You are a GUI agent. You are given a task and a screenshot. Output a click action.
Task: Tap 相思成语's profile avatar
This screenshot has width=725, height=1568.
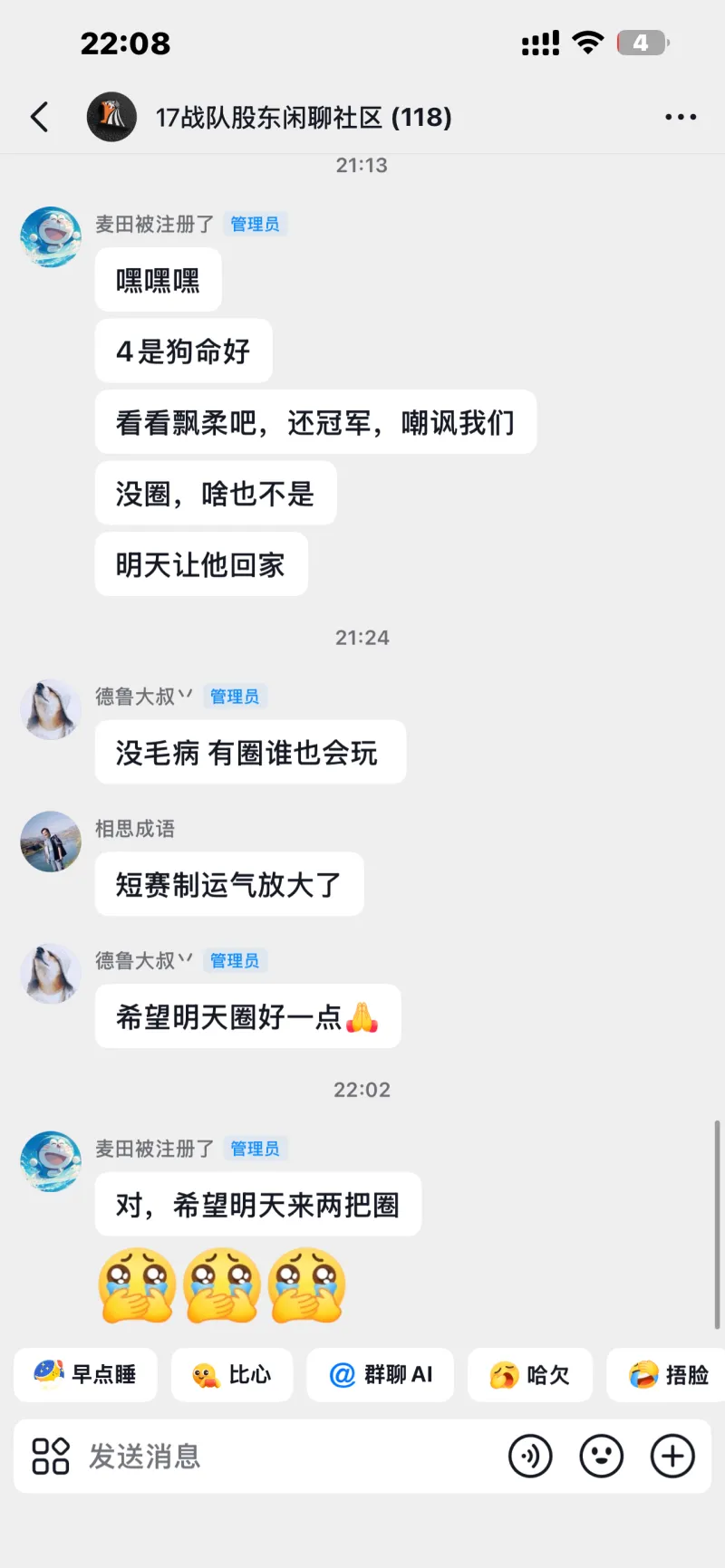click(x=50, y=842)
